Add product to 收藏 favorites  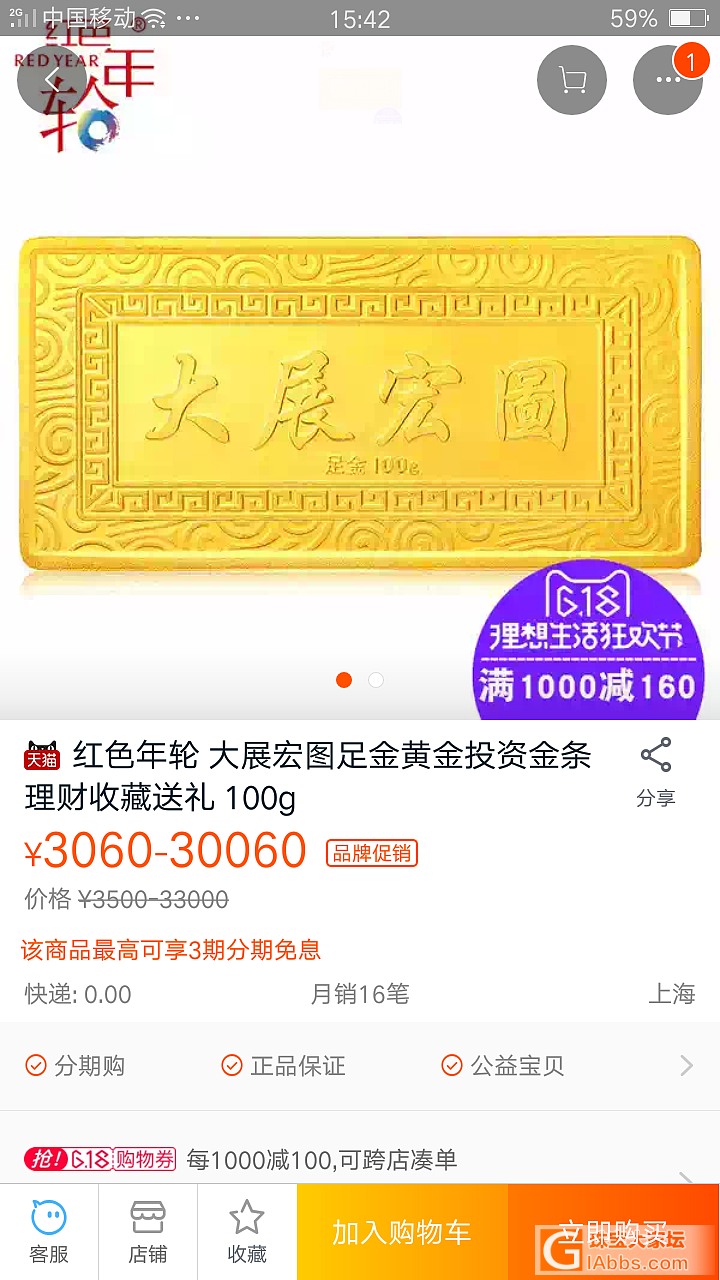tap(246, 1232)
